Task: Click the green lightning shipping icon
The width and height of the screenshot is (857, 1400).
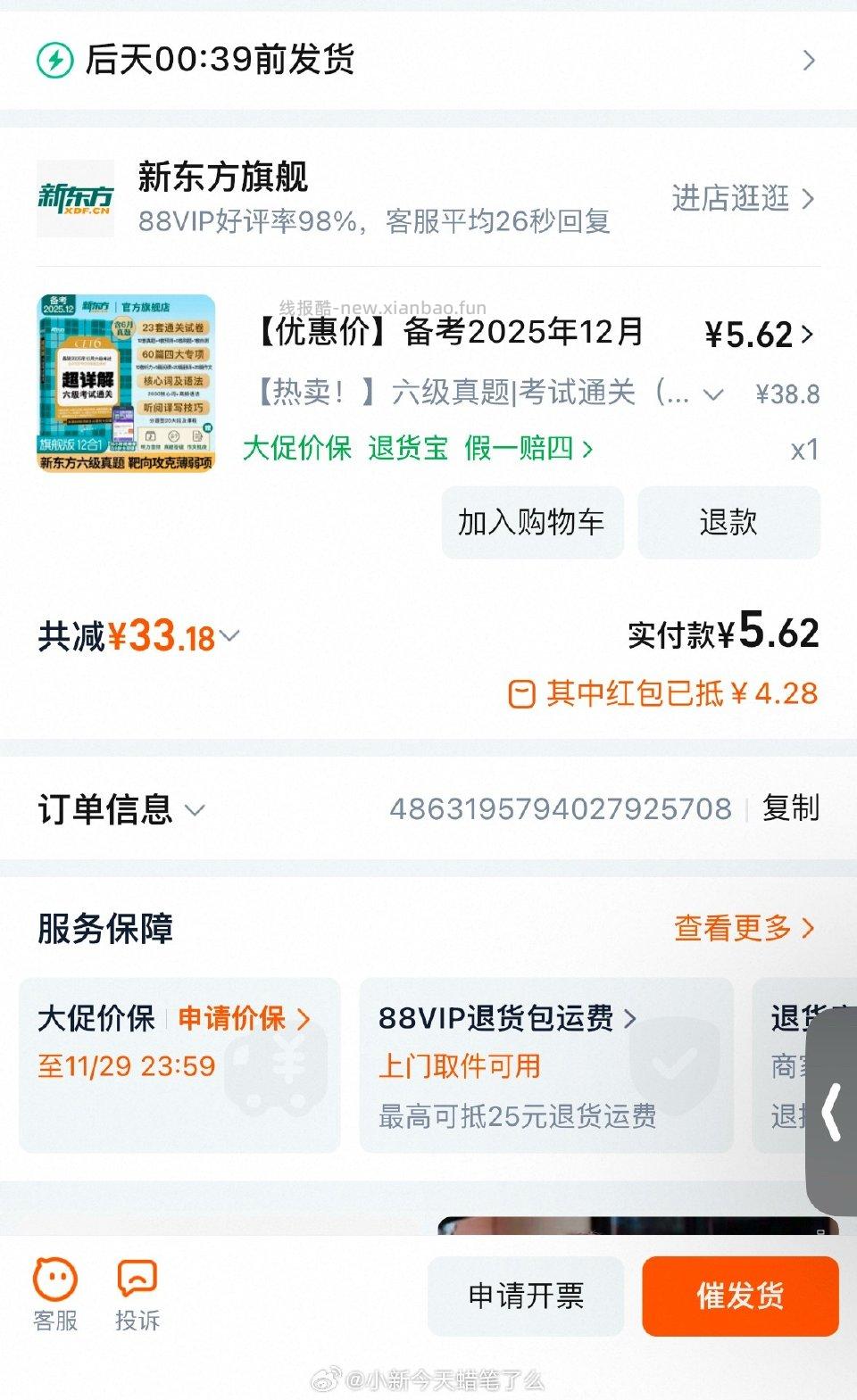Action: pyautogui.click(x=54, y=60)
